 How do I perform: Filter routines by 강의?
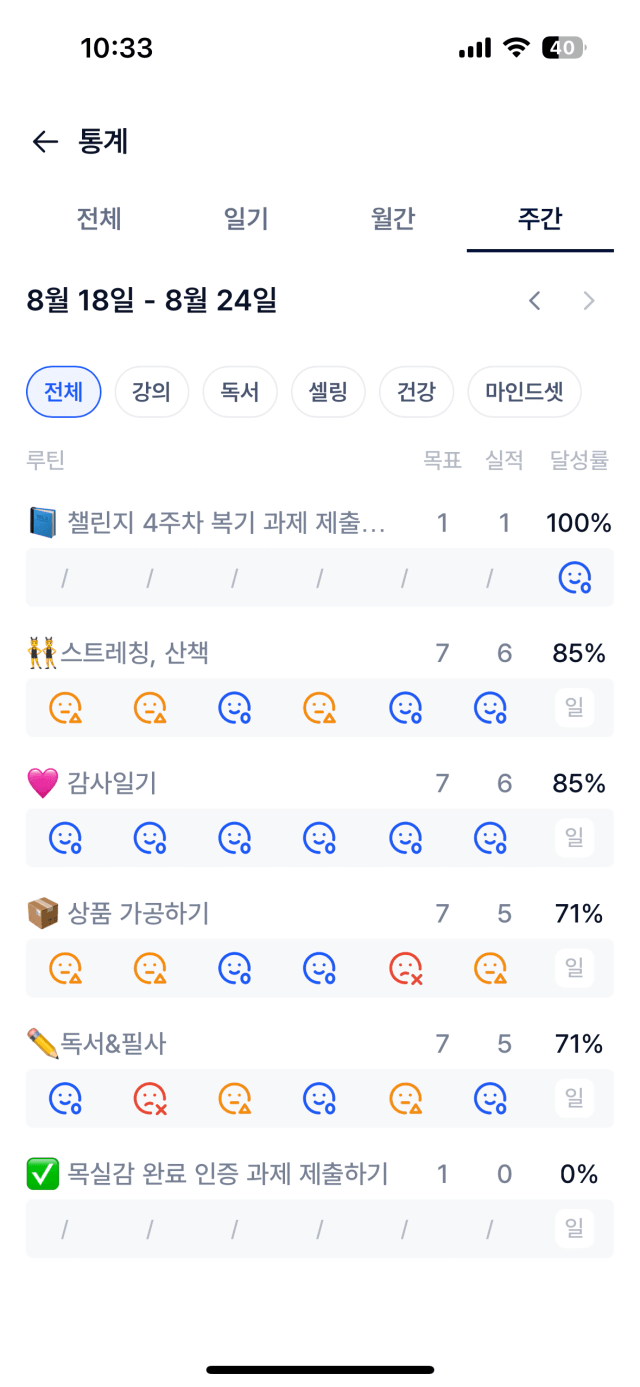point(152,392)
